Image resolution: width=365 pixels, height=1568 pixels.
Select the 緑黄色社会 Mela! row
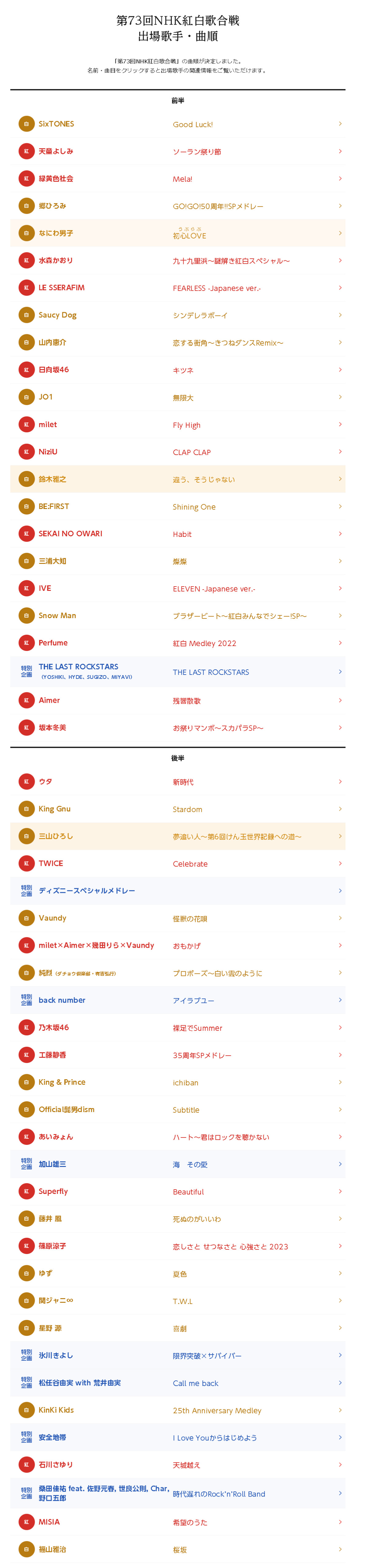pyautogui.click(x=177, y=178)
